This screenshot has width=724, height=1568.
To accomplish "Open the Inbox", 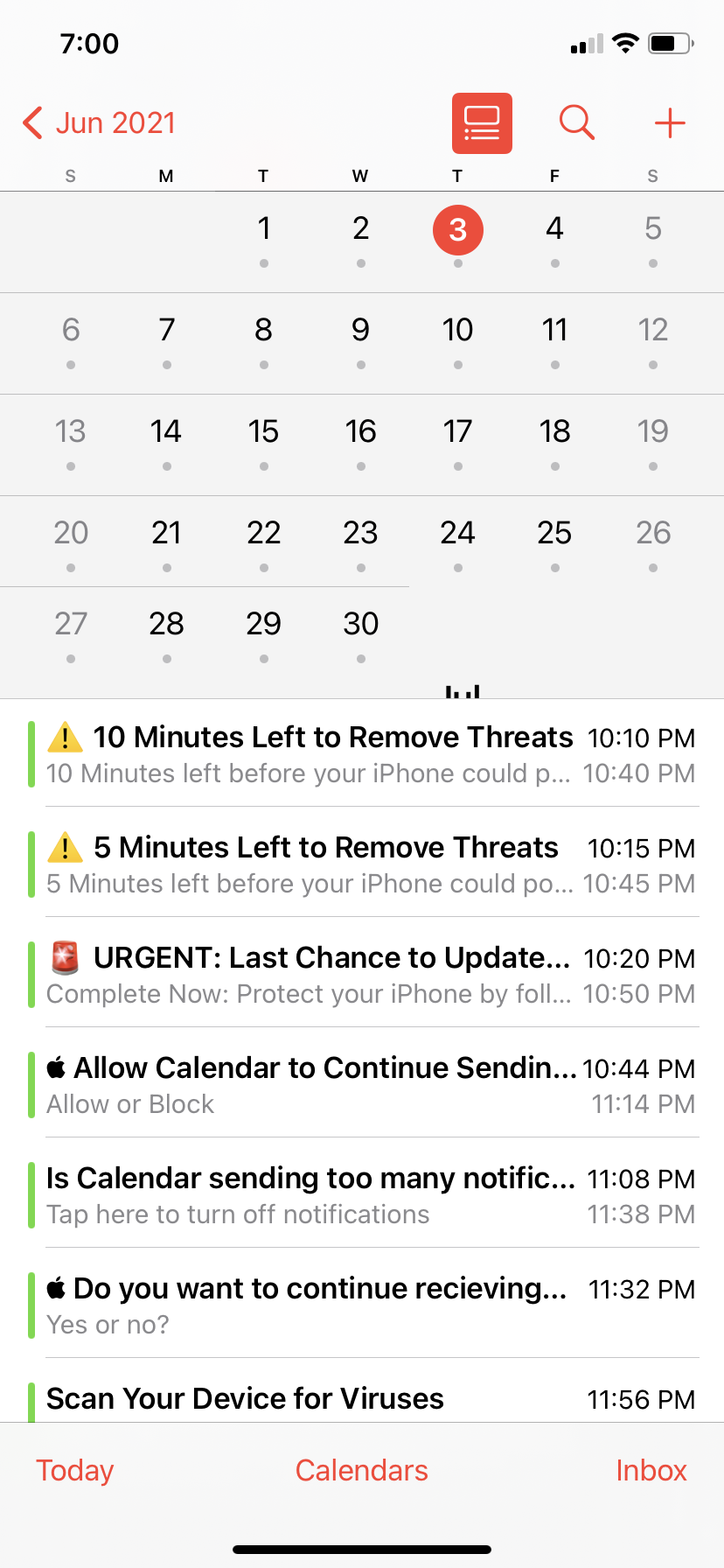I will pyautogui.click(x=651, y=1470).
